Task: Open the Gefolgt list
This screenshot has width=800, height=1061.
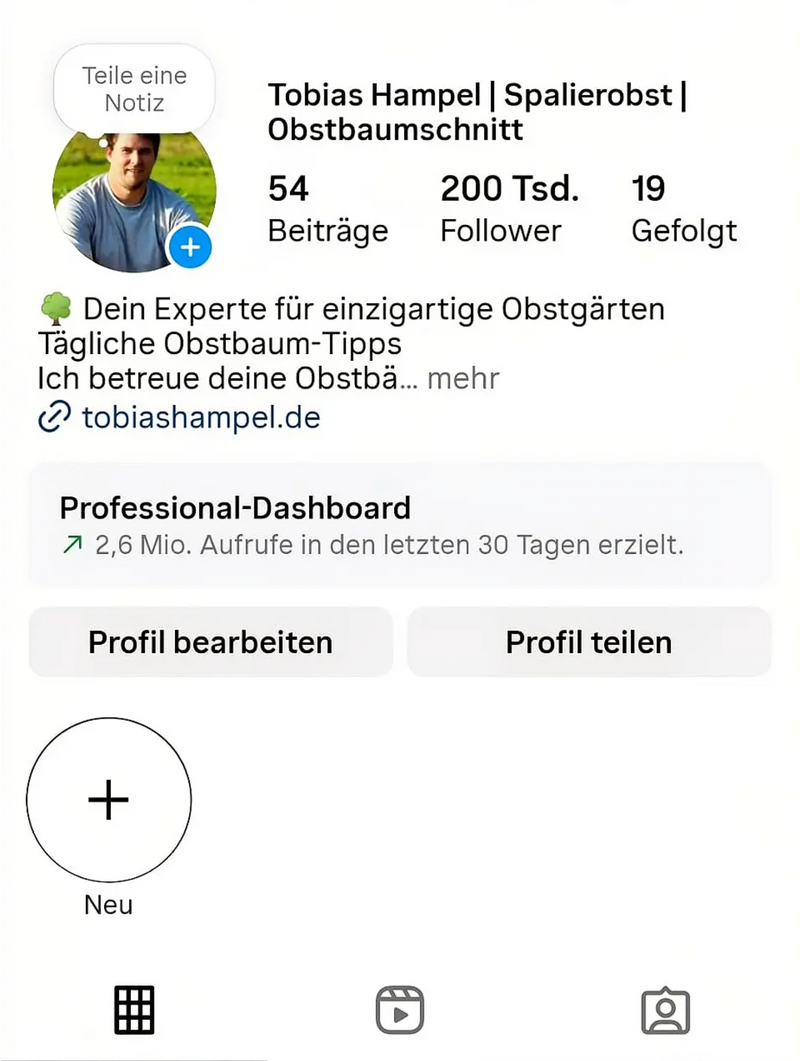Action: point(684,210)
